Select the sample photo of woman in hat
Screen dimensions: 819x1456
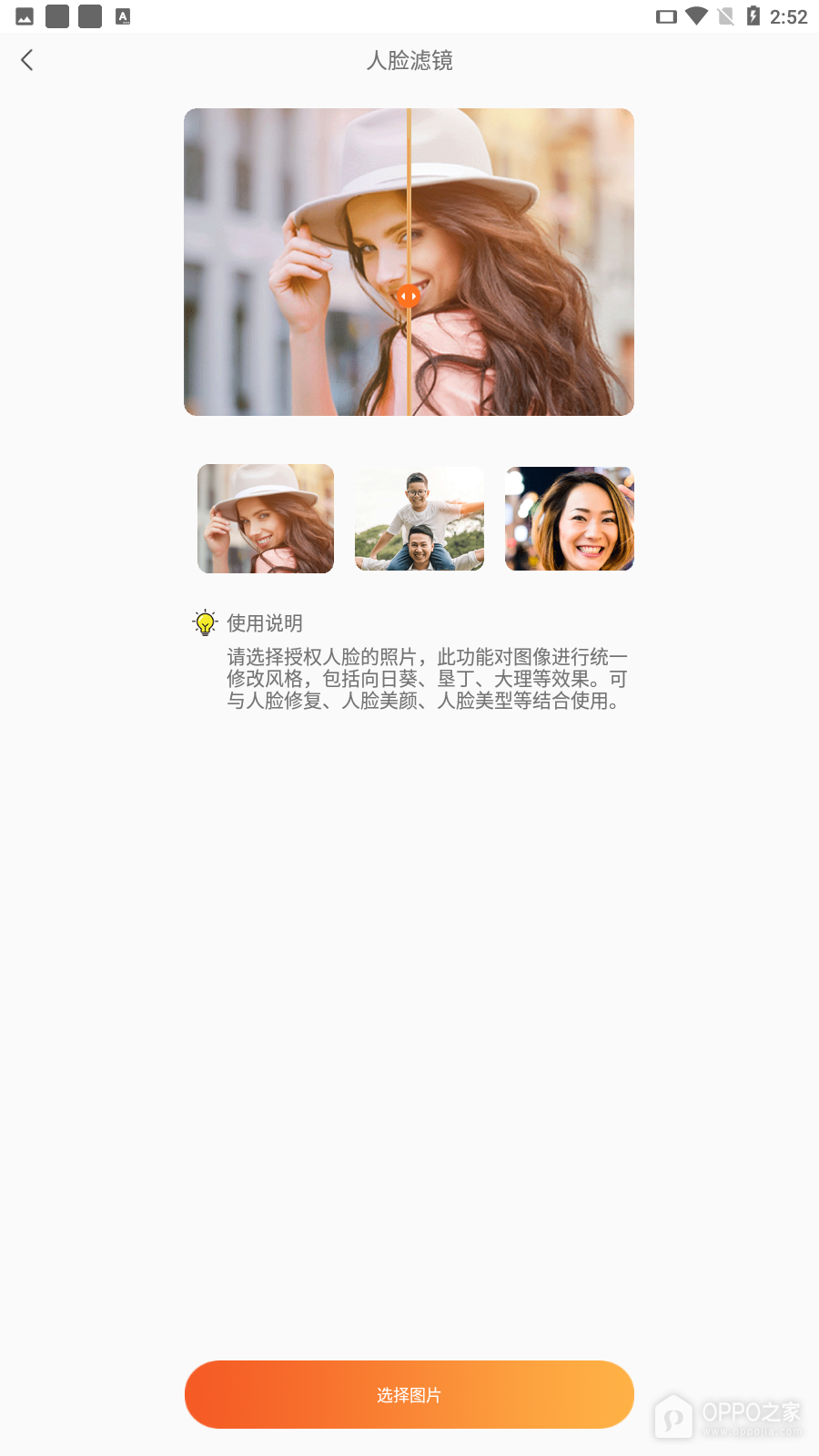click(266, 519)
